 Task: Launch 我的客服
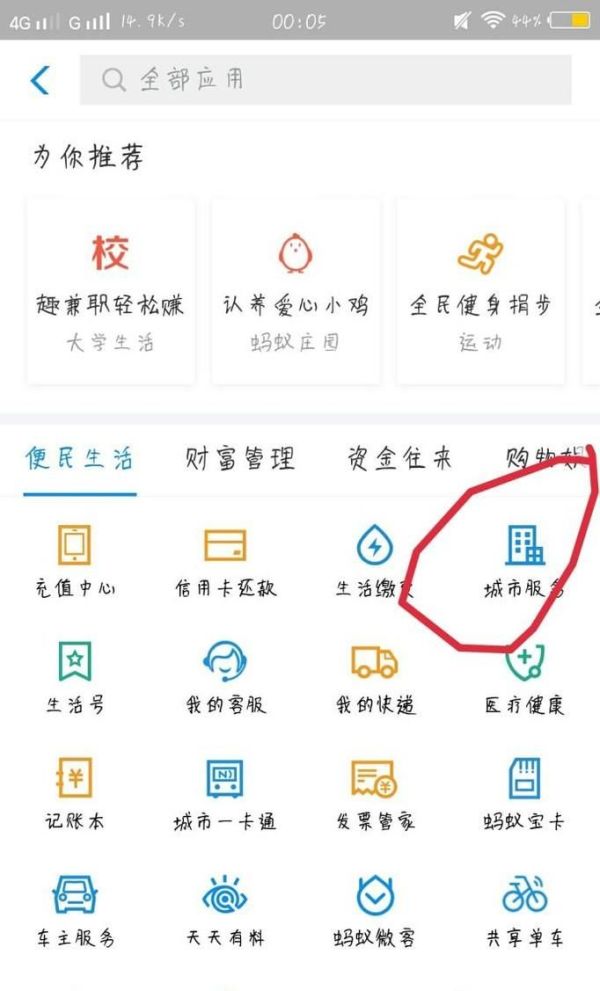225,678
